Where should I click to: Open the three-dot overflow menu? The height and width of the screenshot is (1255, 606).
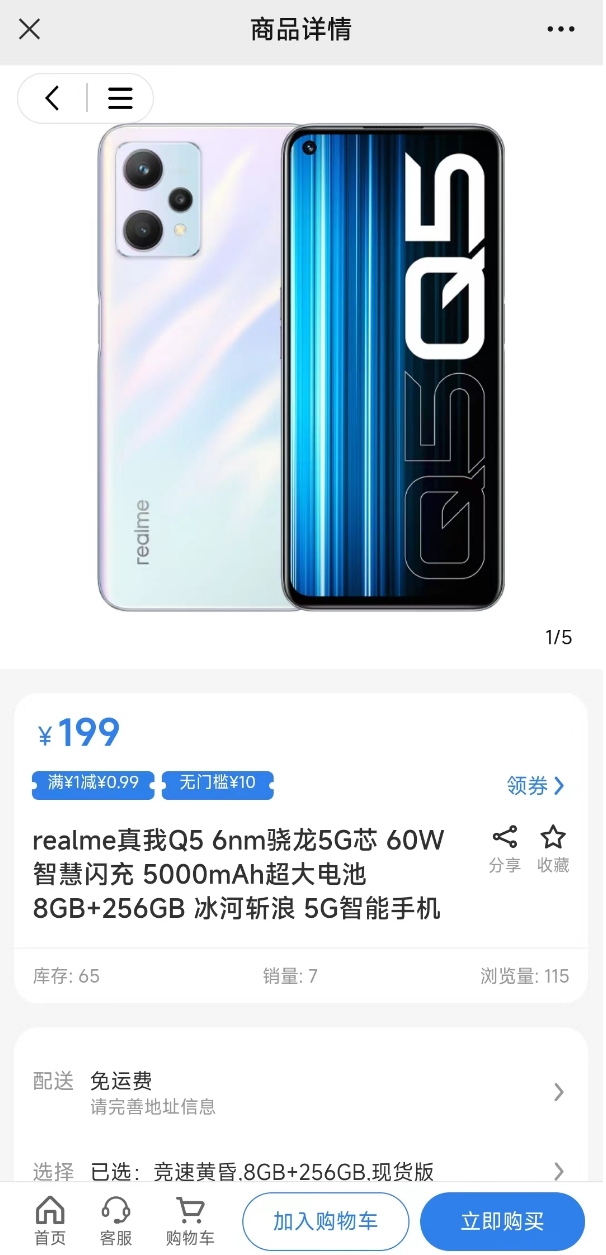(560, 29)
